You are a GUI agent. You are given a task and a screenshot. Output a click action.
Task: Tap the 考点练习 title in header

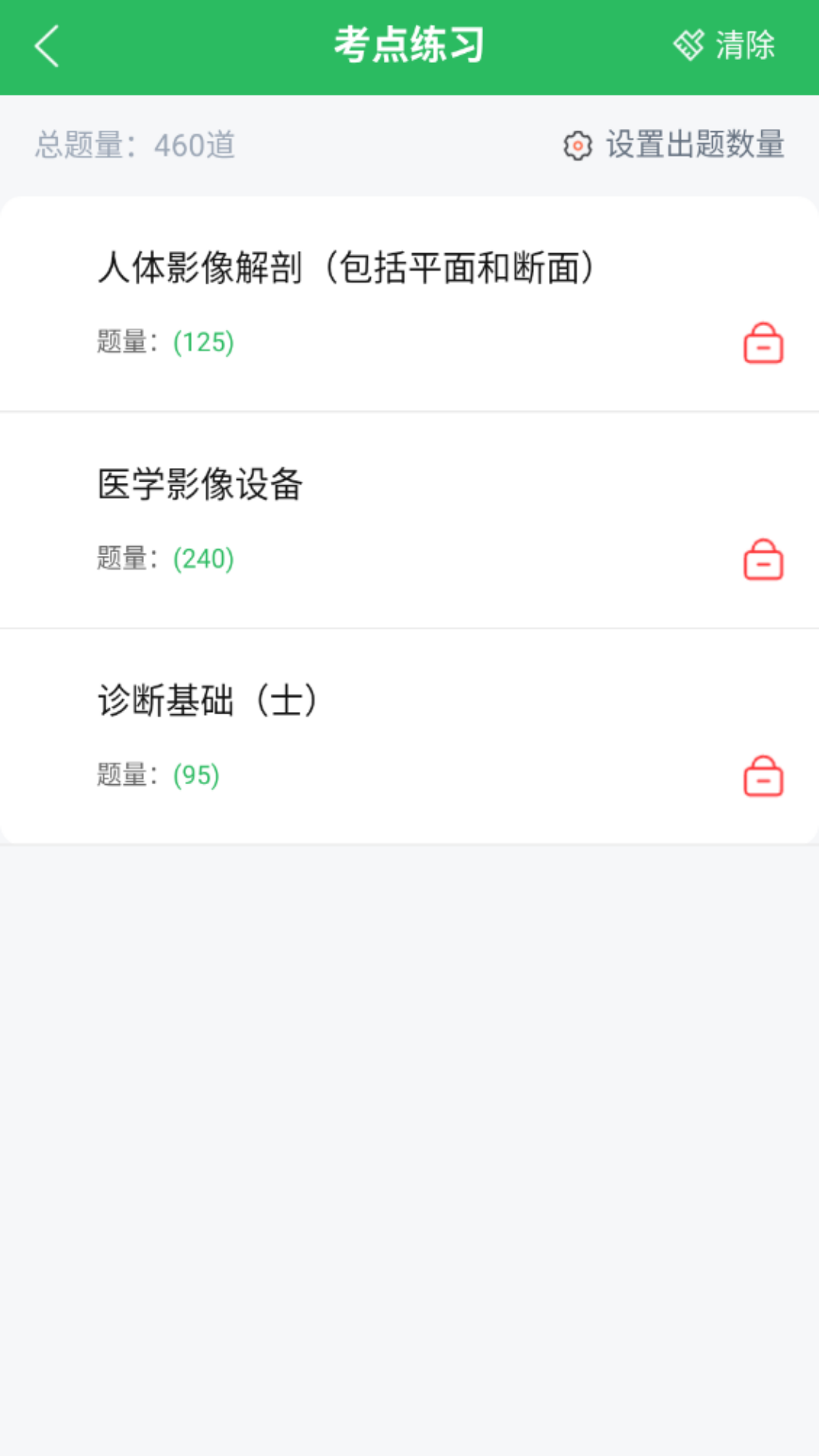(409, 44)
